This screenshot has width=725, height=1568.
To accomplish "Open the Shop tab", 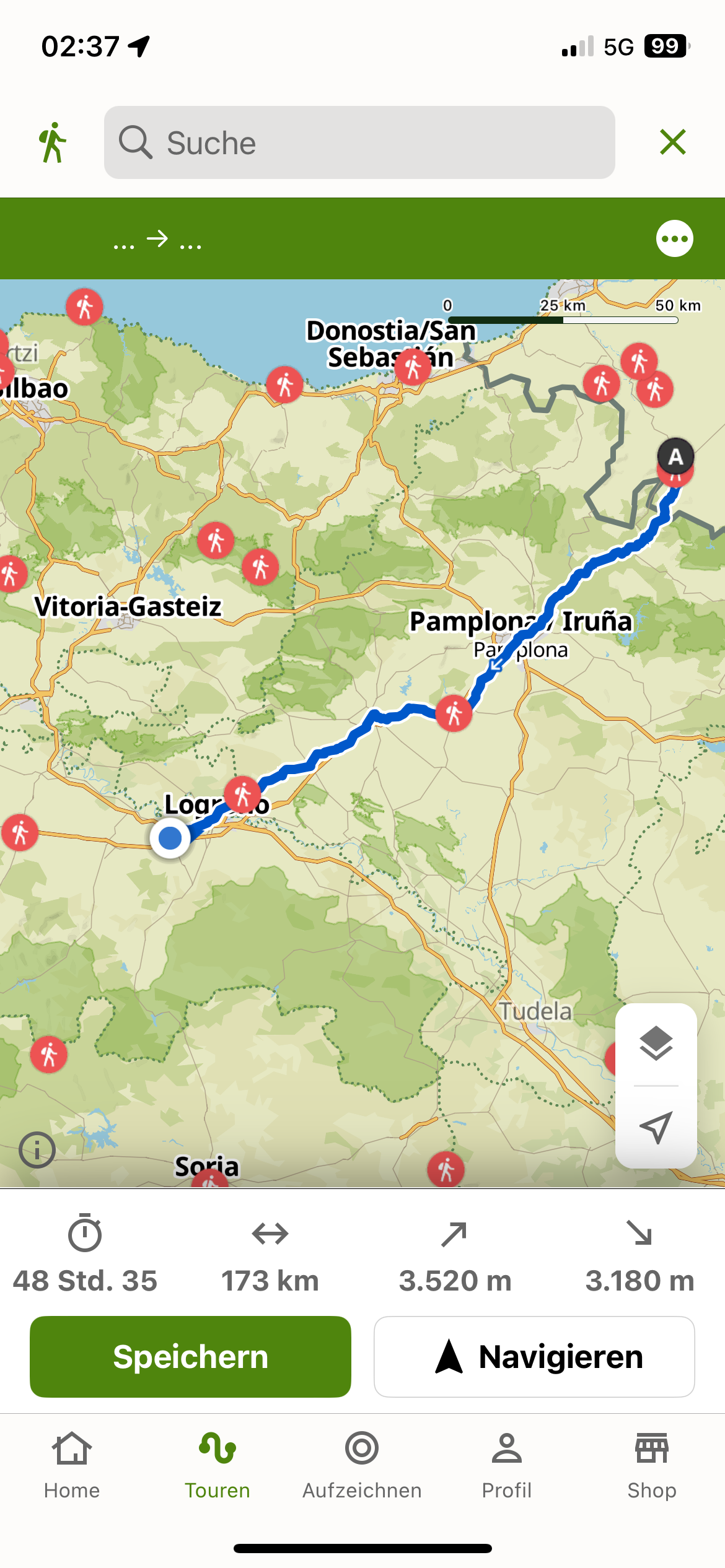I will [652, 1465].
